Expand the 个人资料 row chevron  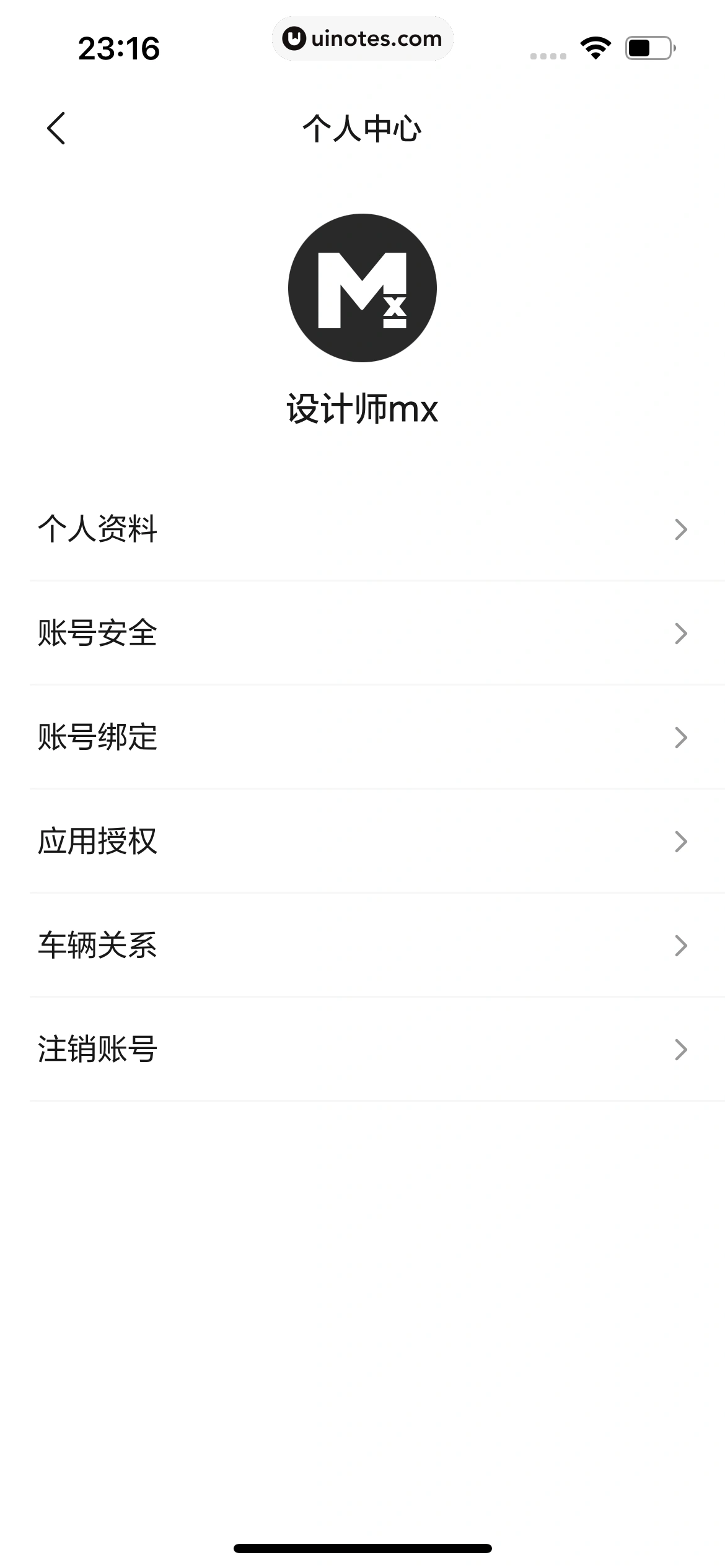click(x=682, y=528)
